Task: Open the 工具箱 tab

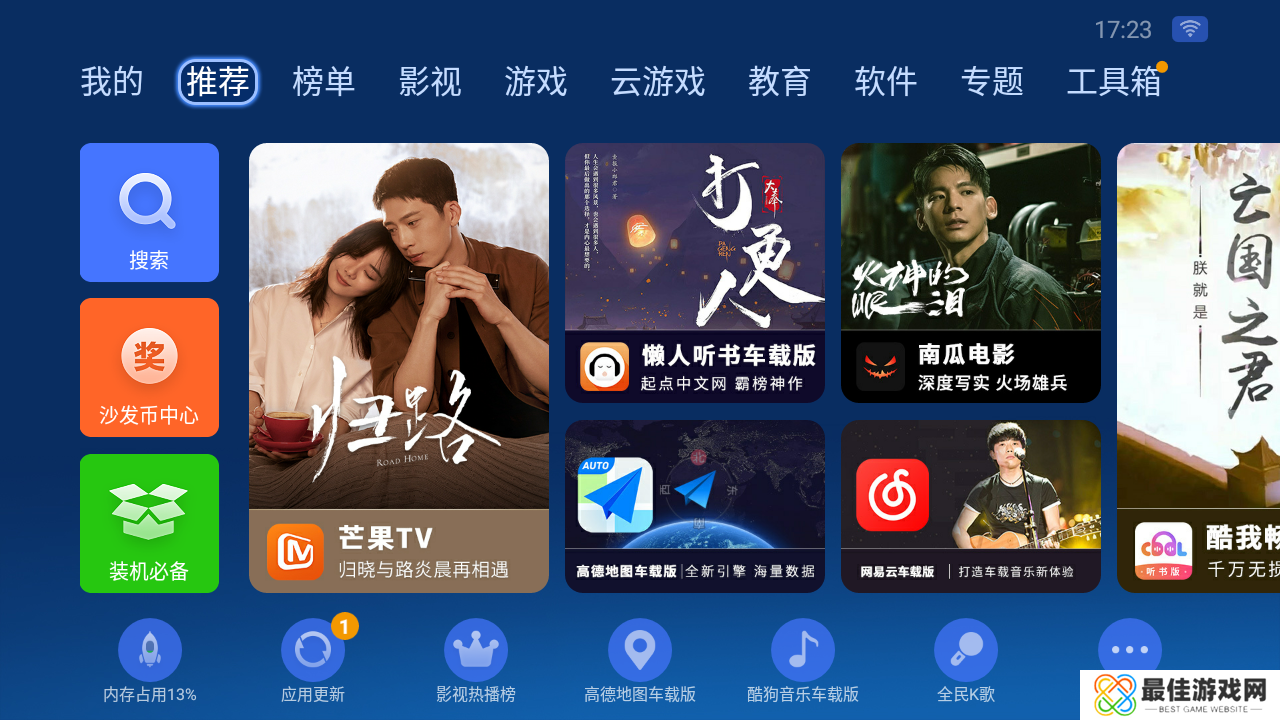Action: [x=1114, y=82]
